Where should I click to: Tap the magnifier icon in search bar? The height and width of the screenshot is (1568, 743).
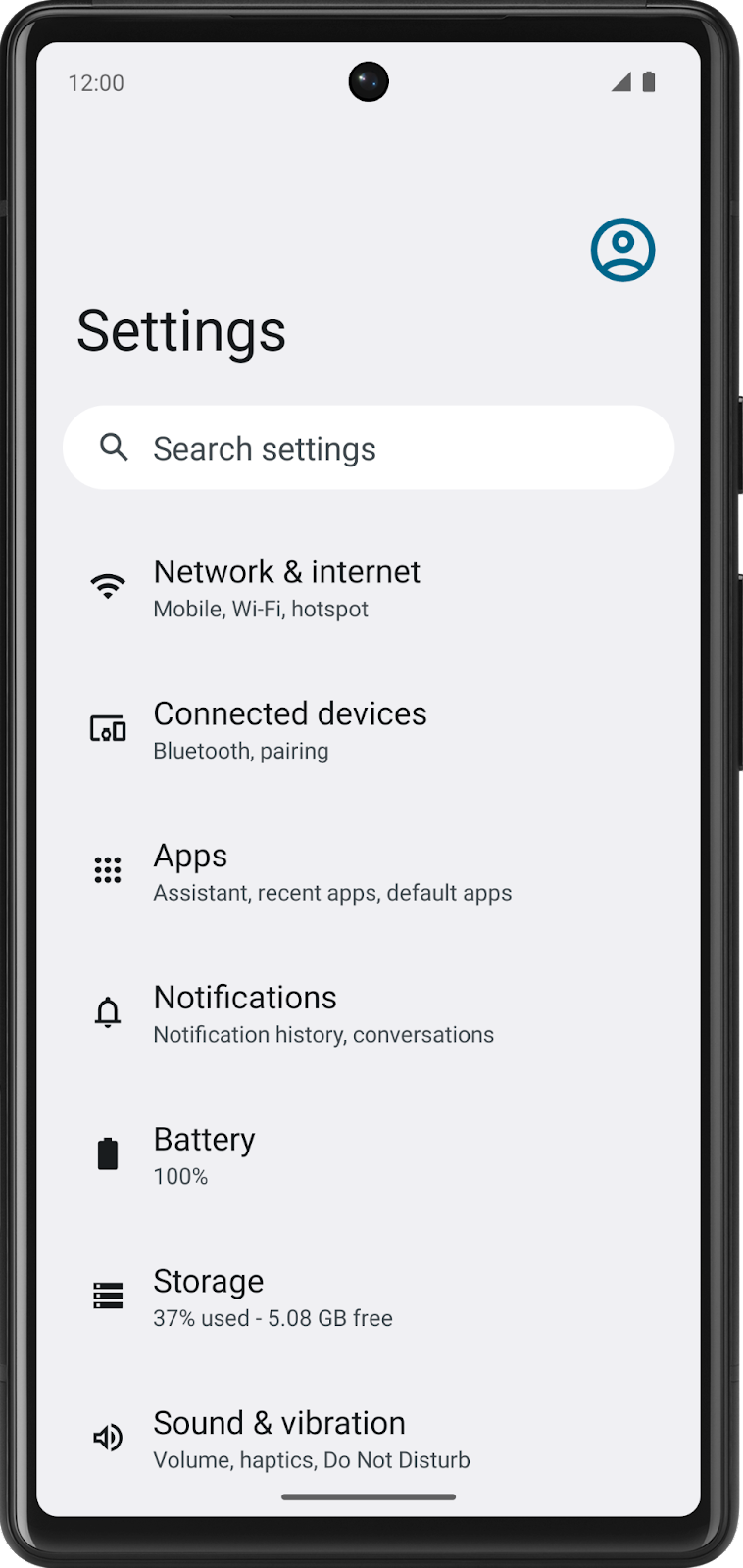[115, 448]
